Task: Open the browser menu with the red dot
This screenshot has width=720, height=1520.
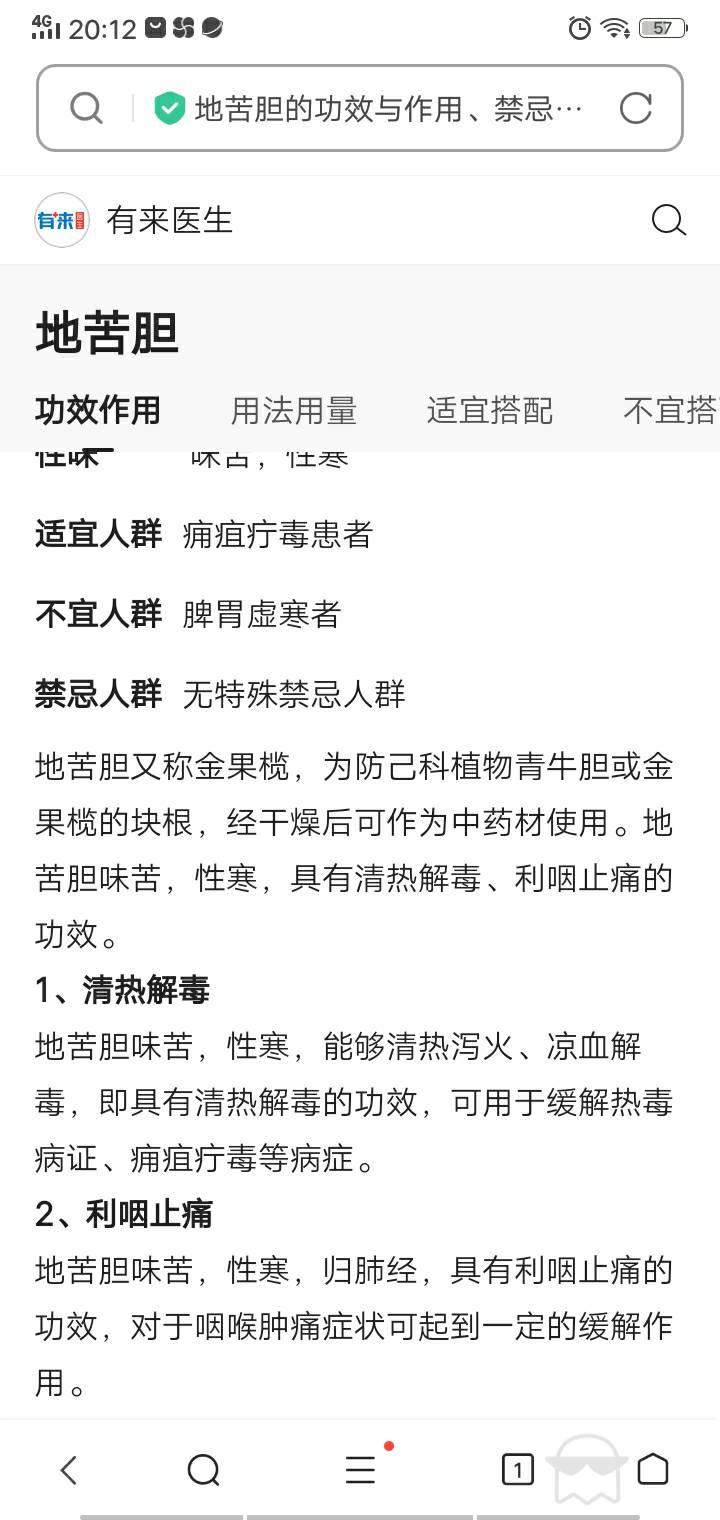Action: (360, 1468)
